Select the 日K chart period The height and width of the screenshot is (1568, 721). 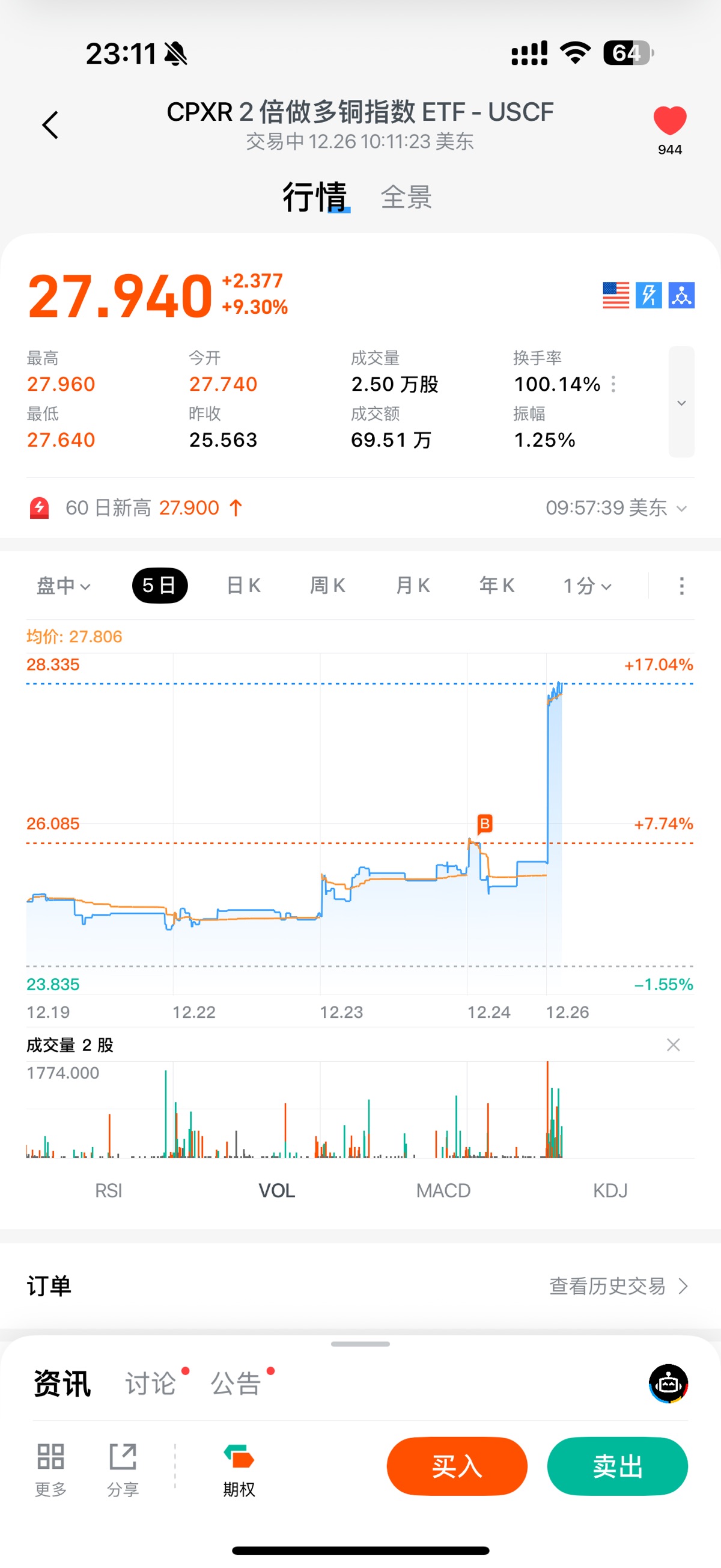point(243,586)
